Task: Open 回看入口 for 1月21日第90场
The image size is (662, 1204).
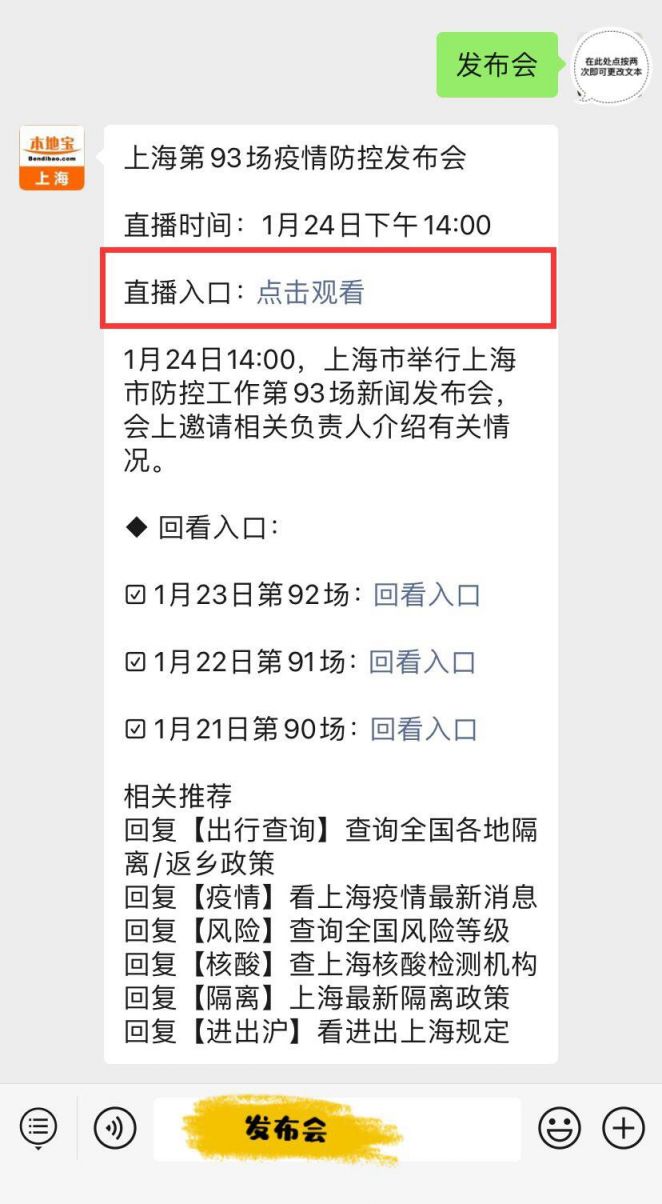Action: (x=424, y=729)
